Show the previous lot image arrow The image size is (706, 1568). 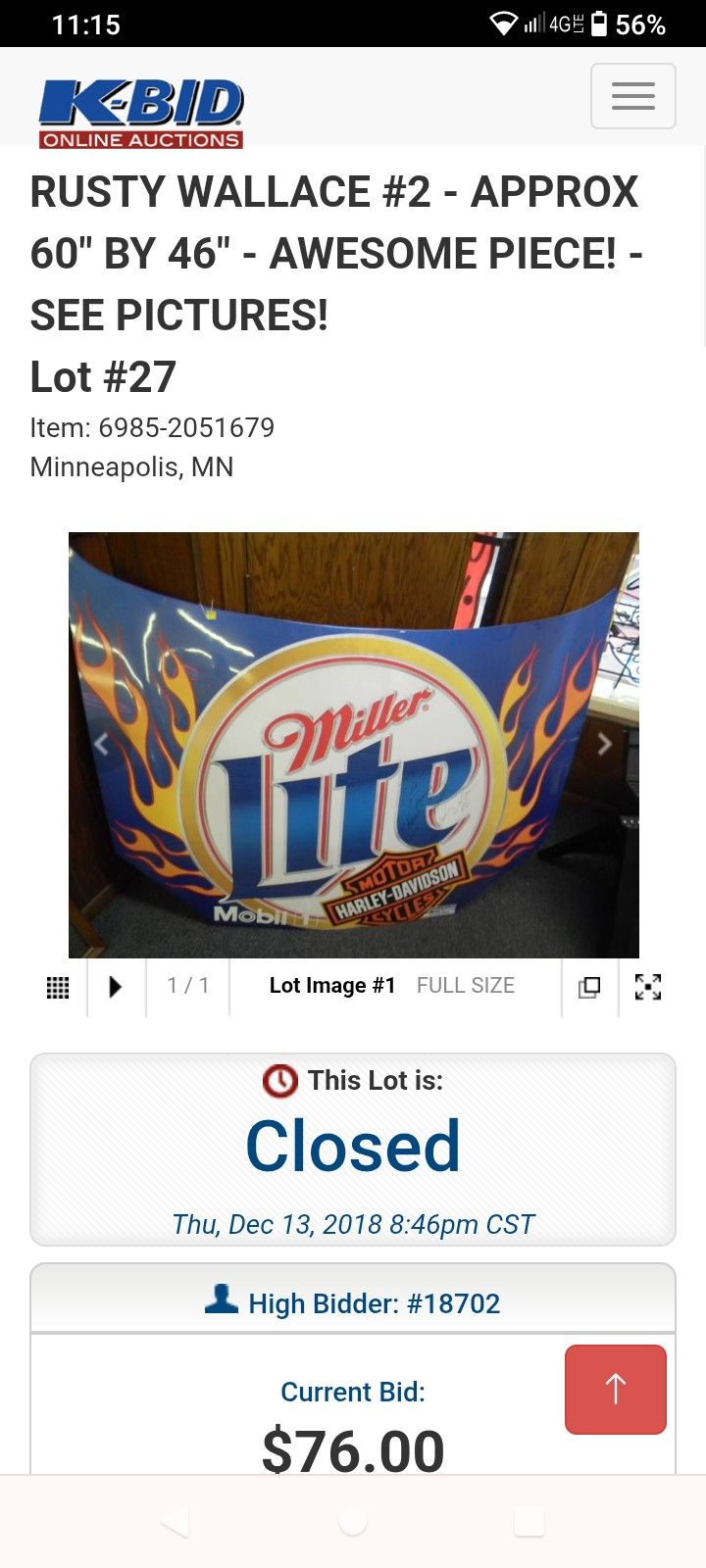101,744
